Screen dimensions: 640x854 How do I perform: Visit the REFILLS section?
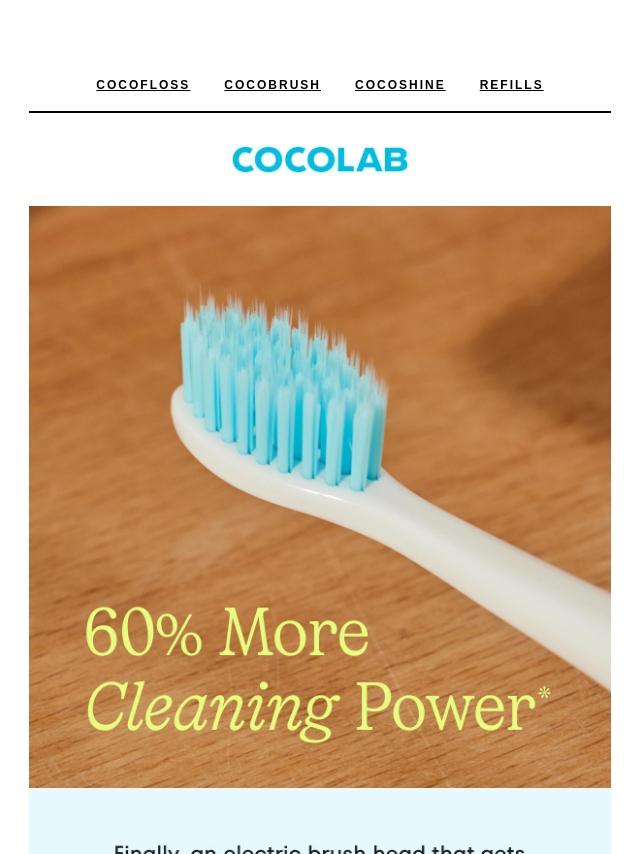click(x=511, y=85)
